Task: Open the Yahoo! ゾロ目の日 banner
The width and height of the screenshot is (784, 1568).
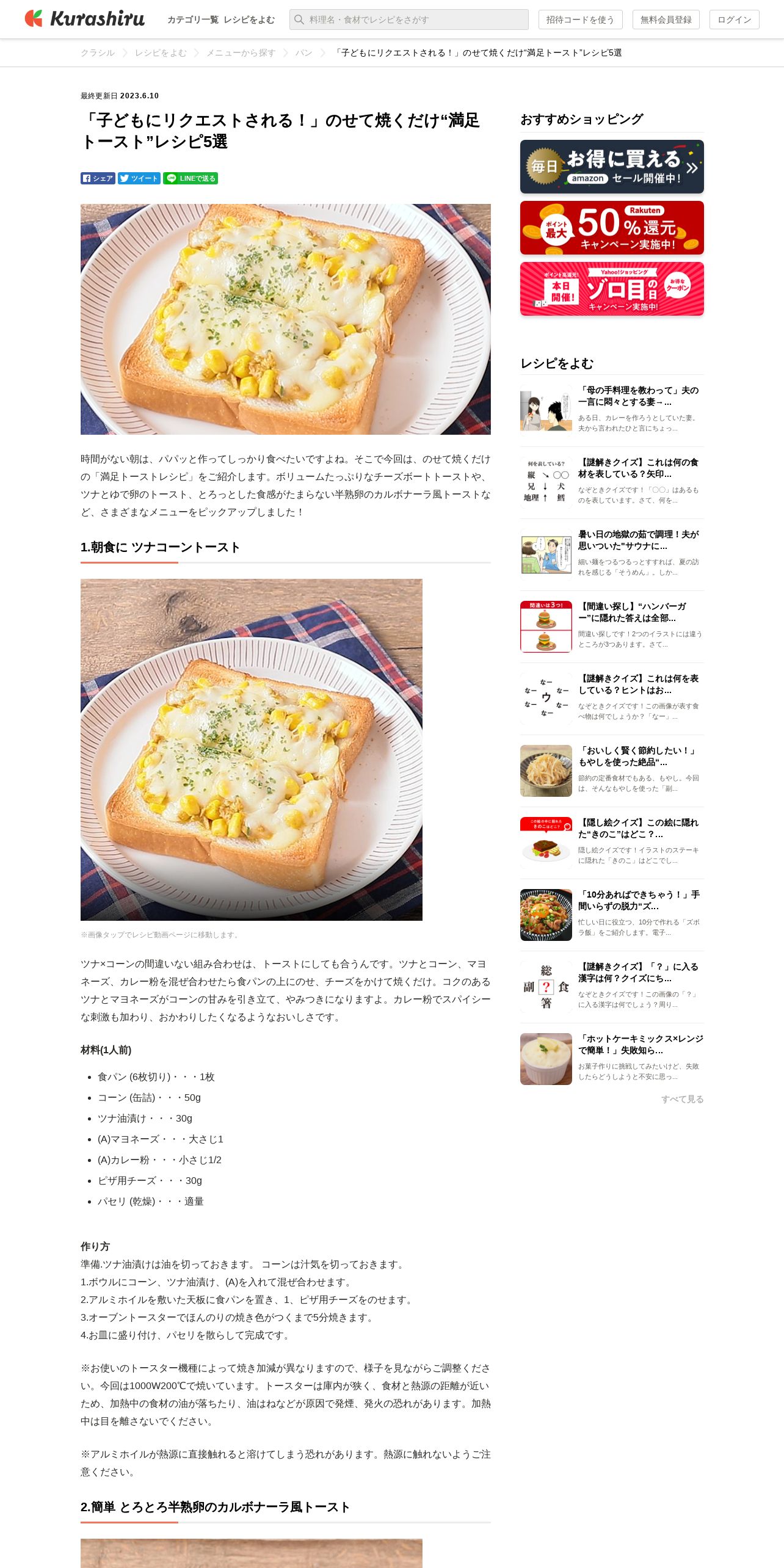Action: click(612, 289)
